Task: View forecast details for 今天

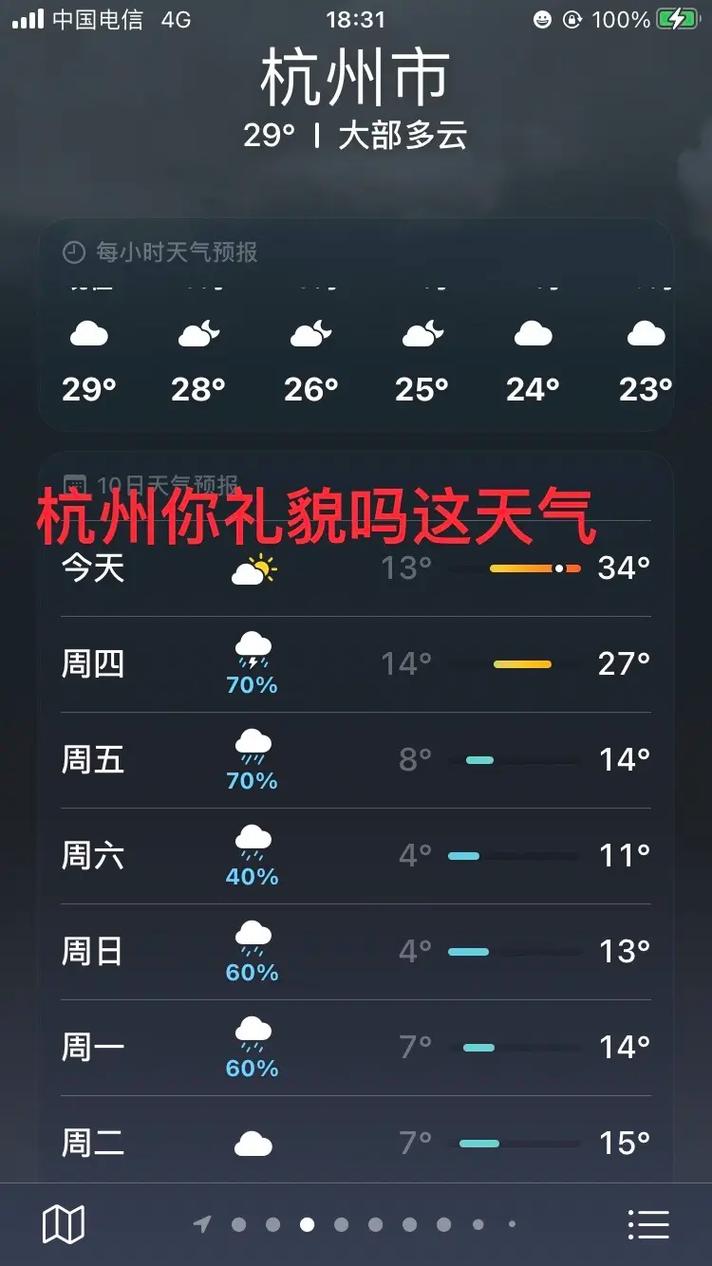Action: click(355, 569)
